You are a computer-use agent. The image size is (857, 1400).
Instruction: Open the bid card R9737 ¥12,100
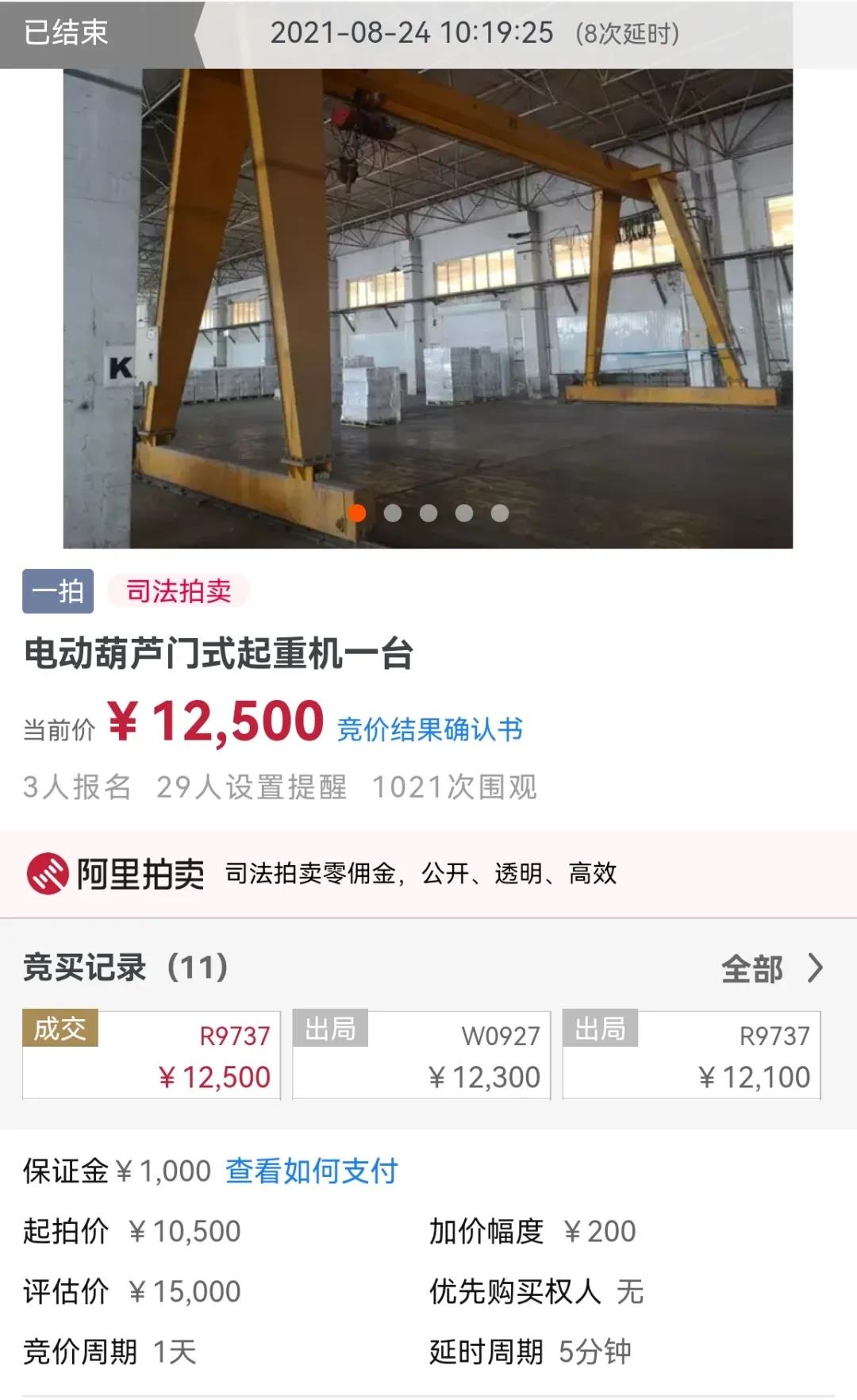tap(691, 1056)
